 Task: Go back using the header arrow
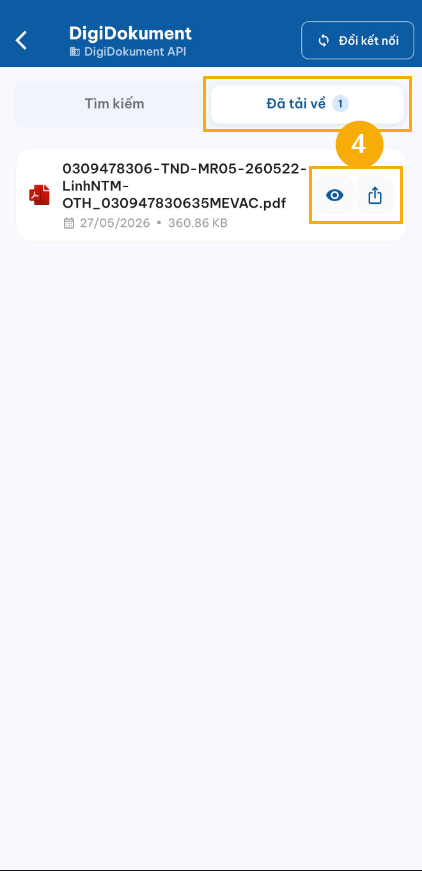tap(21, 41)
